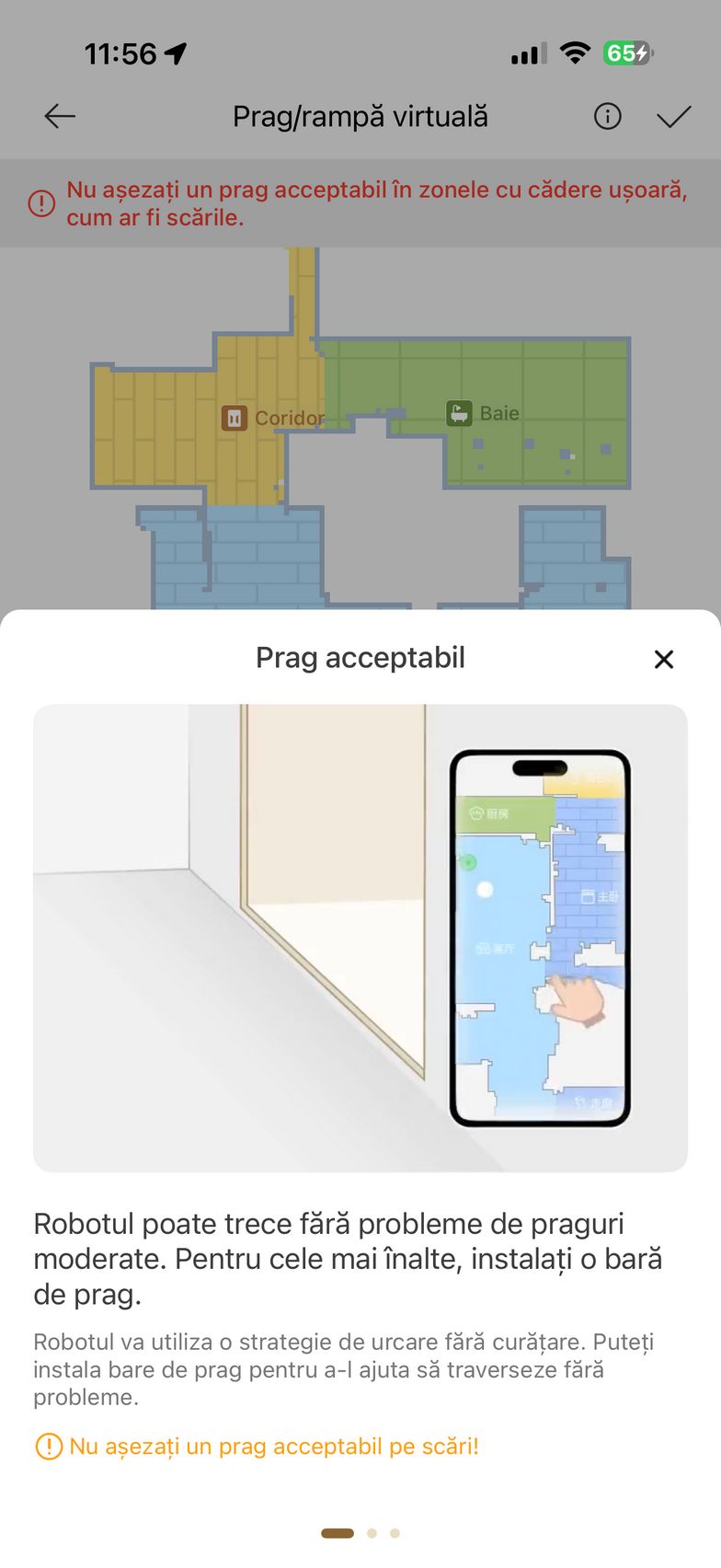The image size is (721, 1568).
Task: Confirm with the checkmark icon
Action: 673,117
